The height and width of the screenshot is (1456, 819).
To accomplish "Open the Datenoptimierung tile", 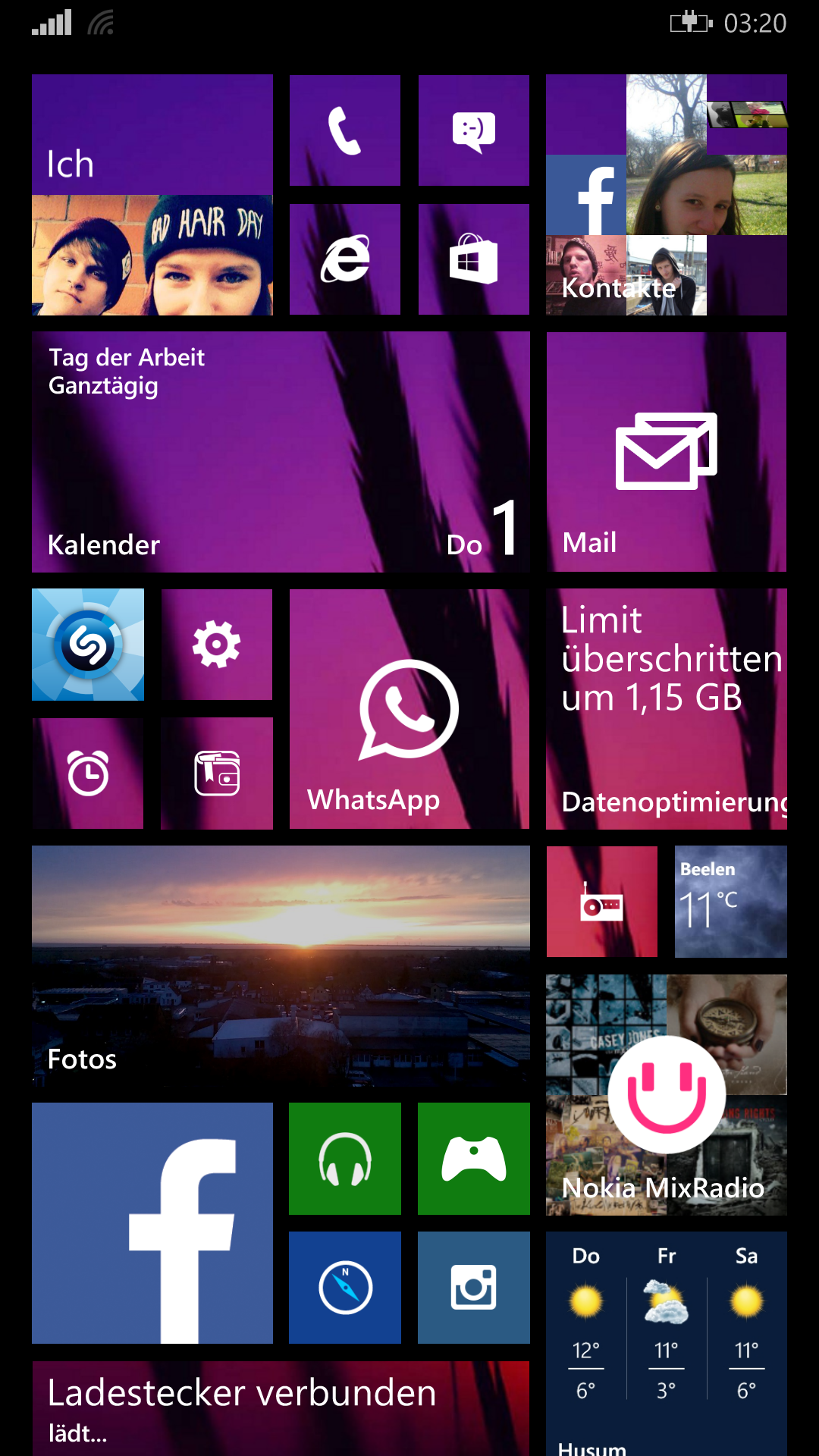I will point(666,709).
